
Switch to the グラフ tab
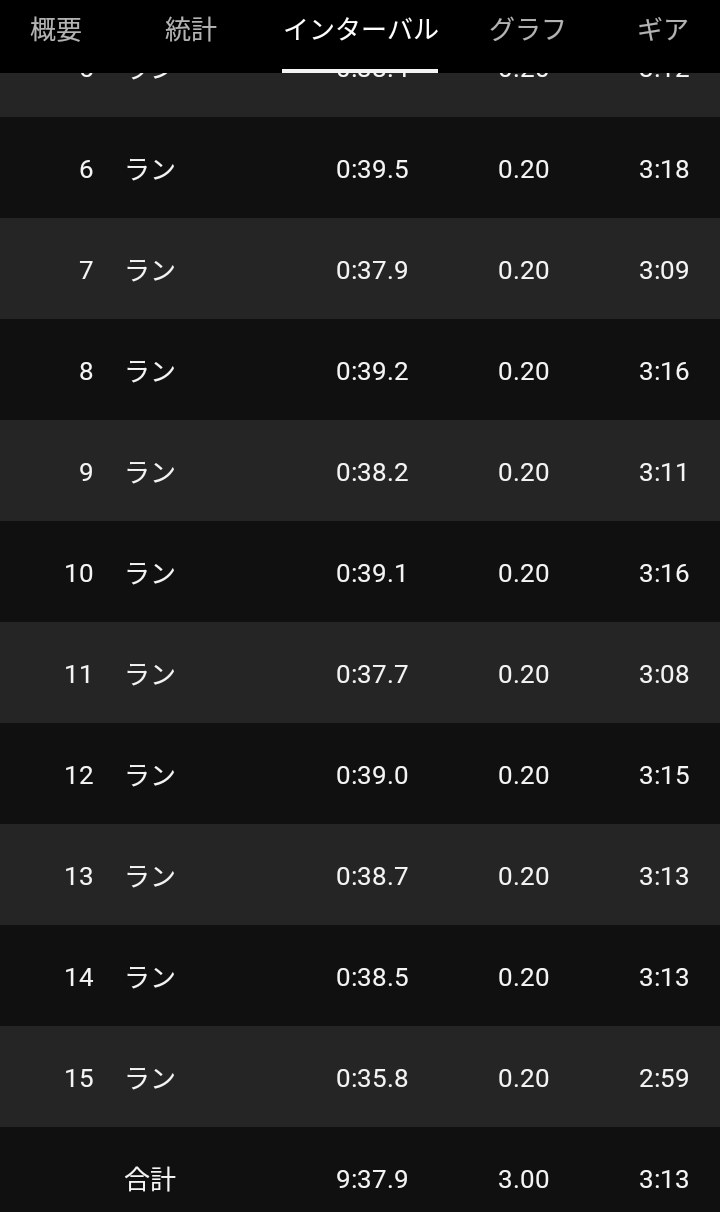527,30
